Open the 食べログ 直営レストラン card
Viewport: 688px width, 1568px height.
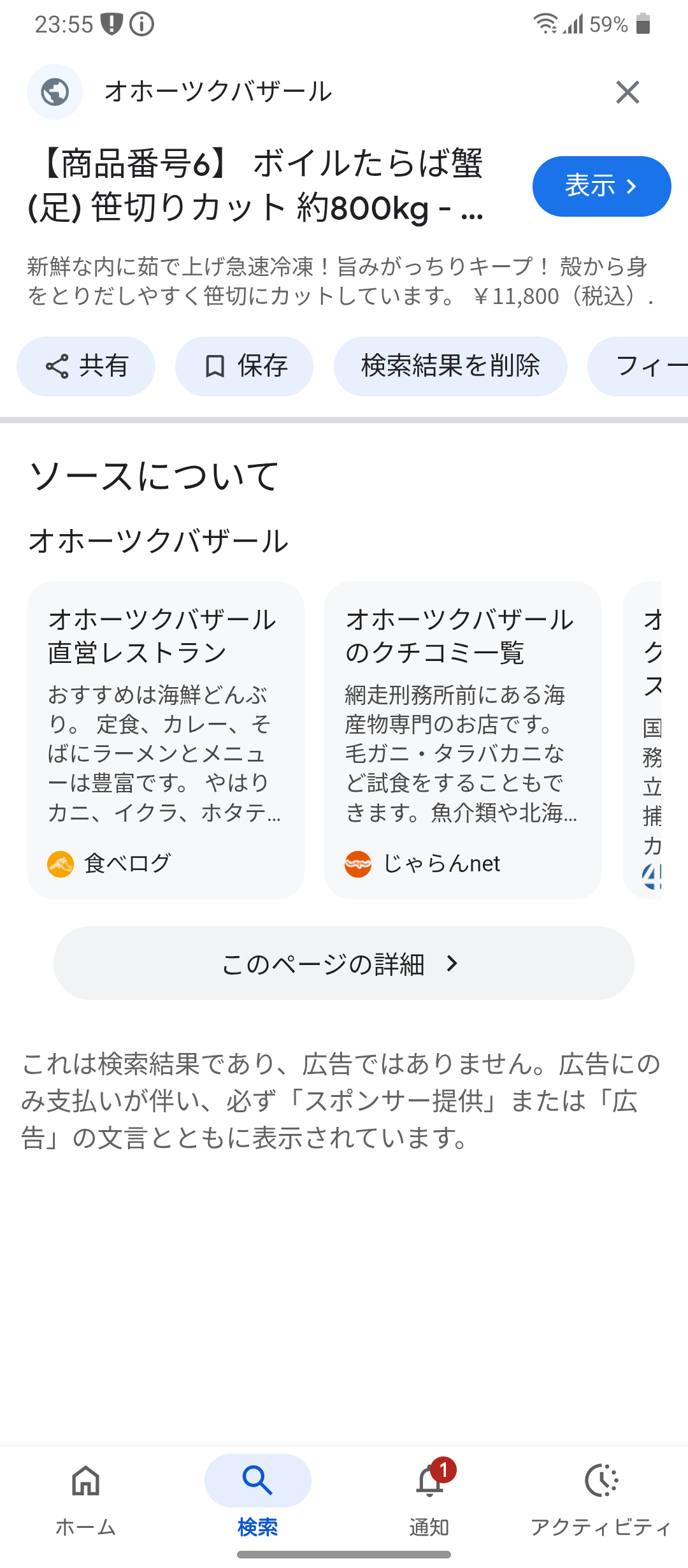[x=166, y=739]
